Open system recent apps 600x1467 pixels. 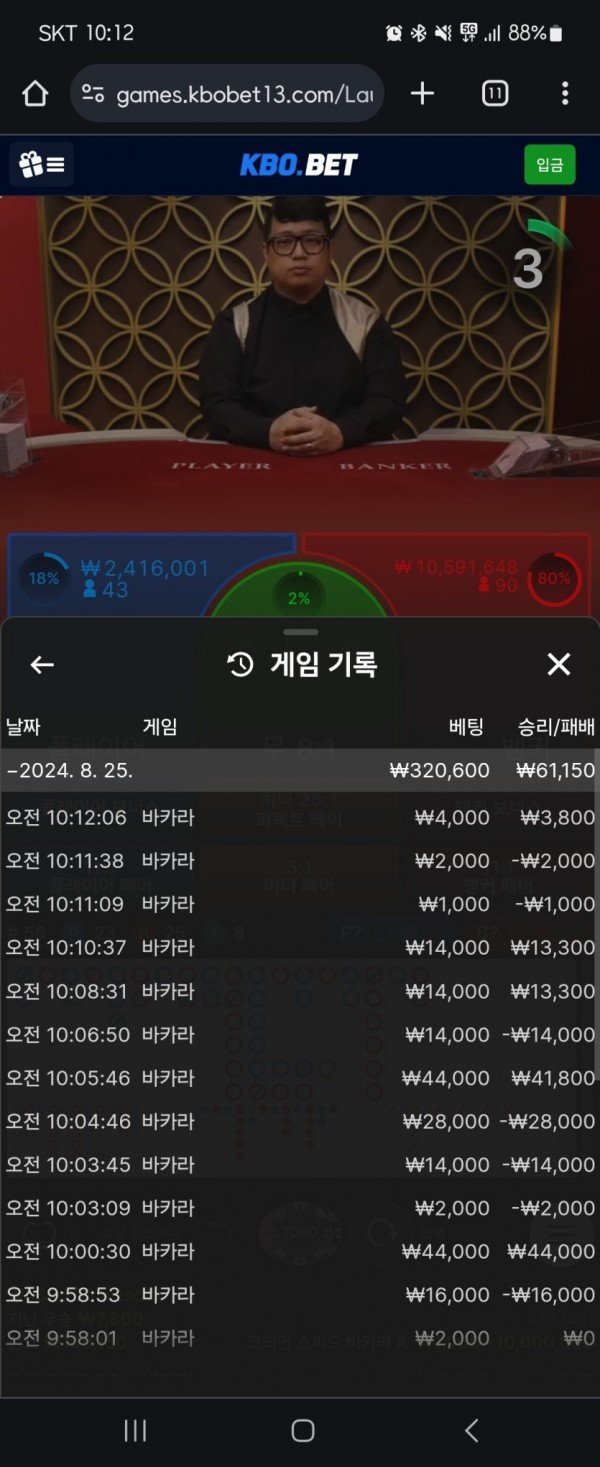tap(135, 1431)
